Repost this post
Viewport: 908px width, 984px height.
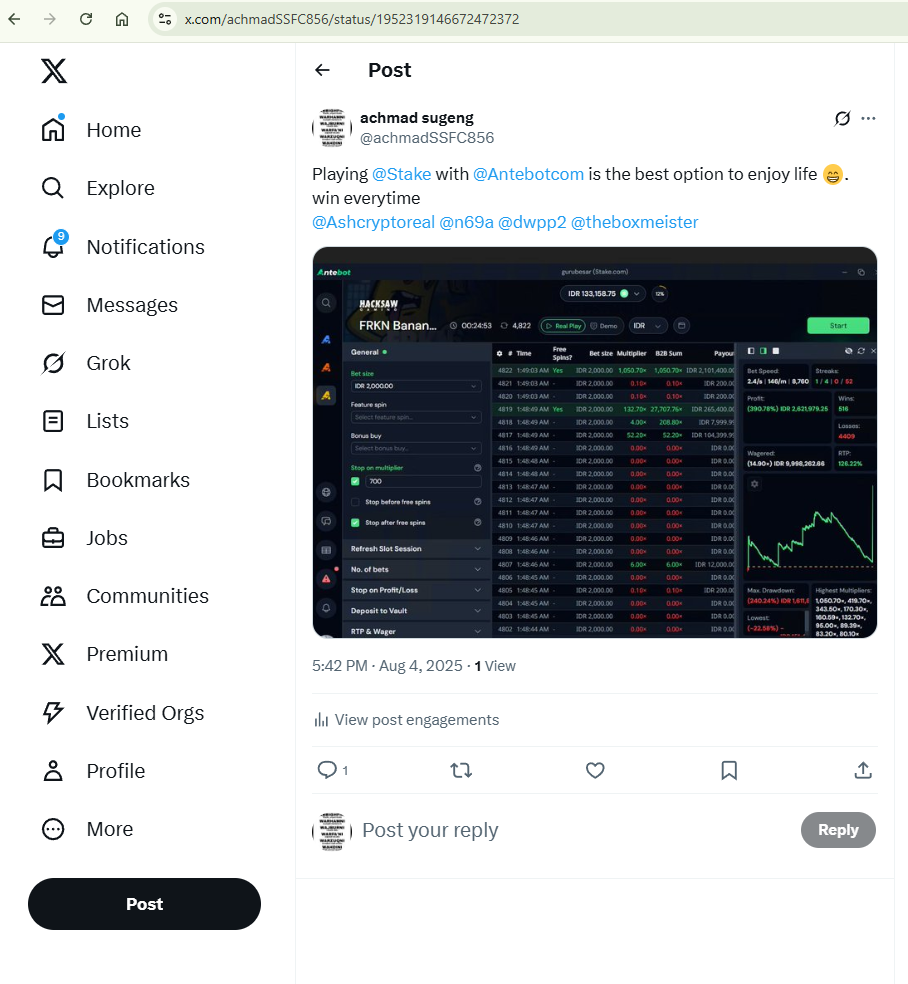pos(461,770)
